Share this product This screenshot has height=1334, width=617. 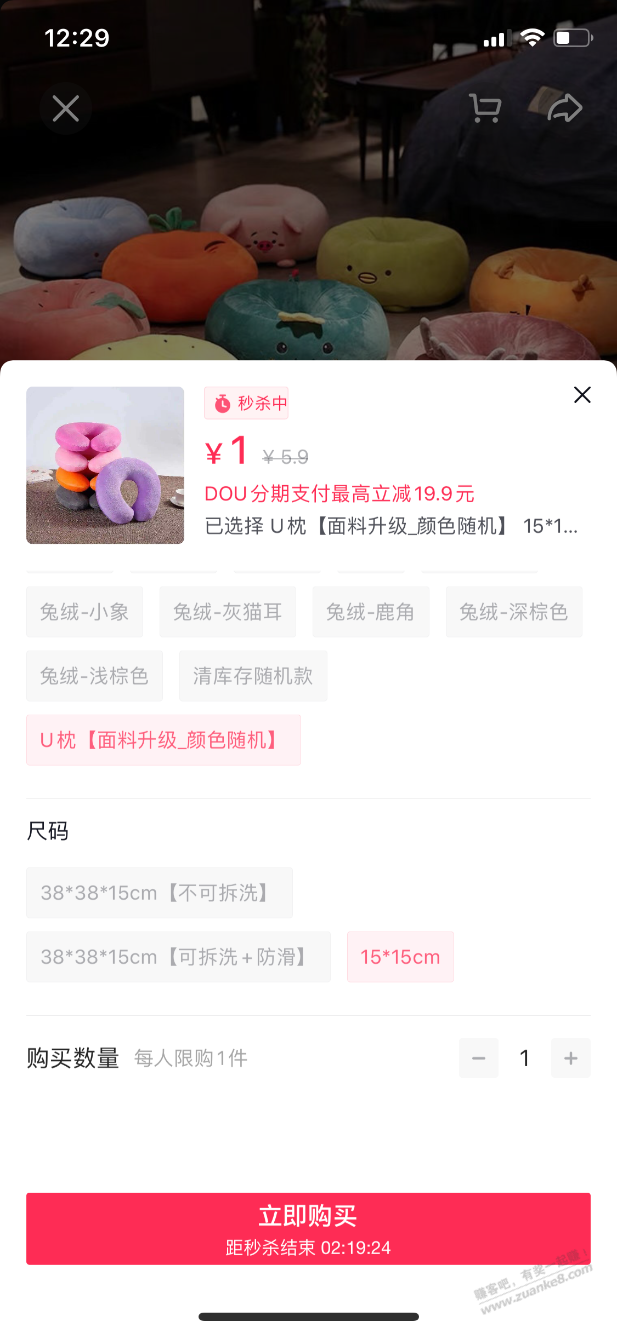[565, 108]
